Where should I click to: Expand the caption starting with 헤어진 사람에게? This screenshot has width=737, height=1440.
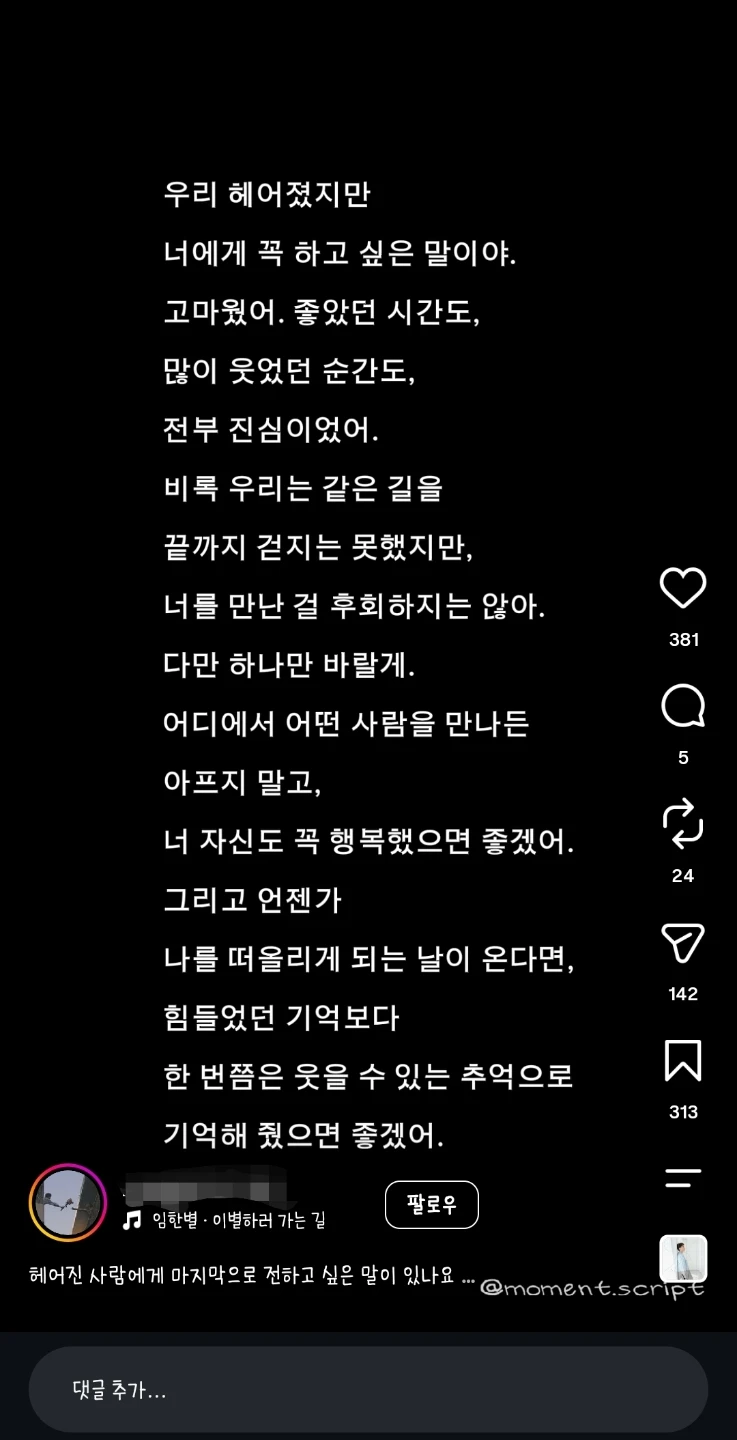coord(251,1275)
